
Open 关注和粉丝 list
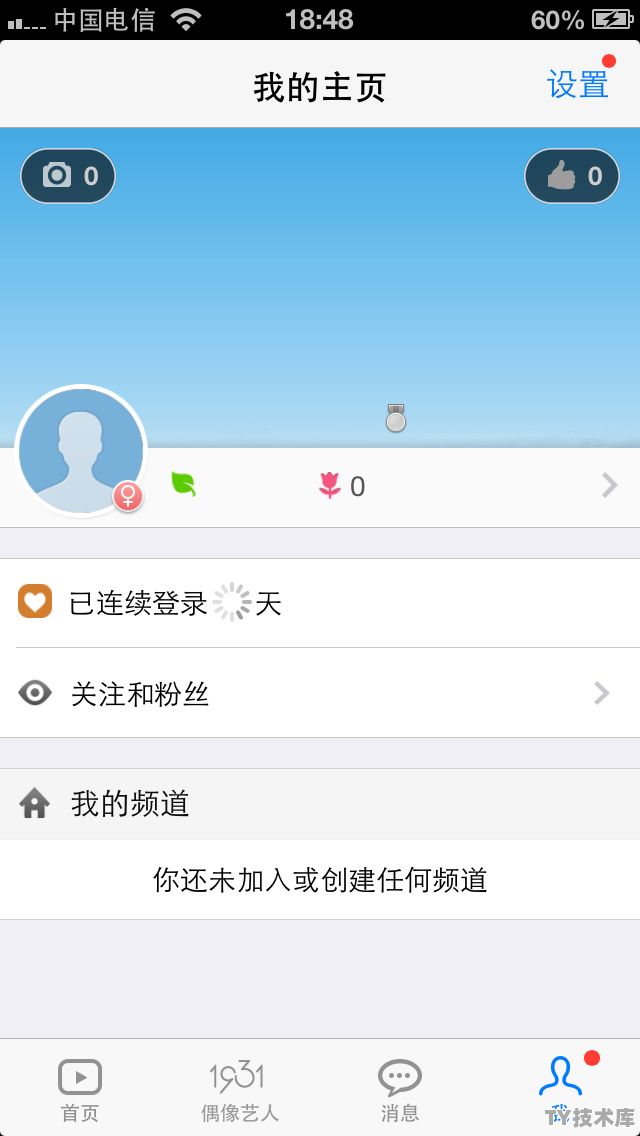(x=320, y=693)
